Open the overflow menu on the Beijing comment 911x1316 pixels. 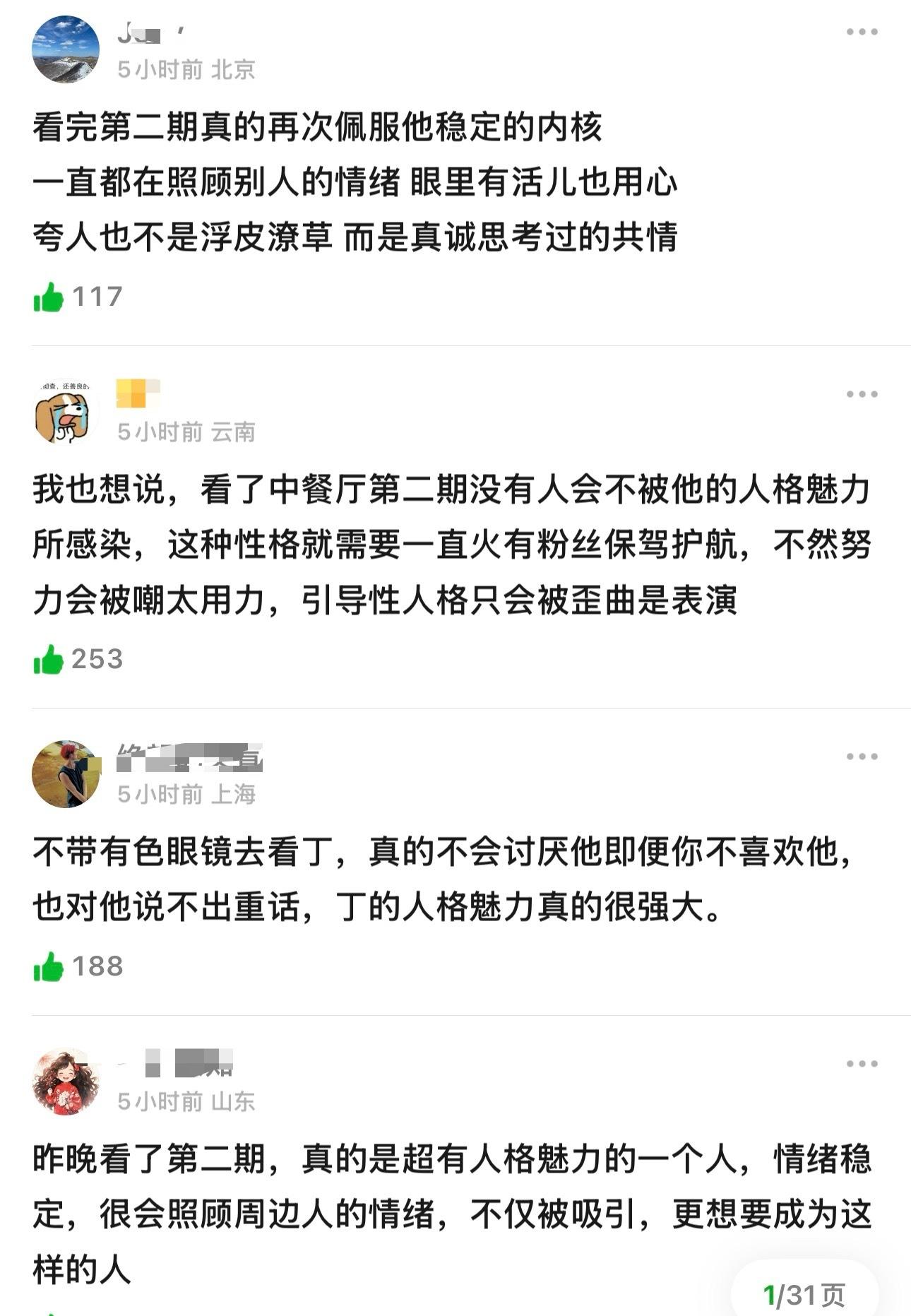tap(862, 32)
